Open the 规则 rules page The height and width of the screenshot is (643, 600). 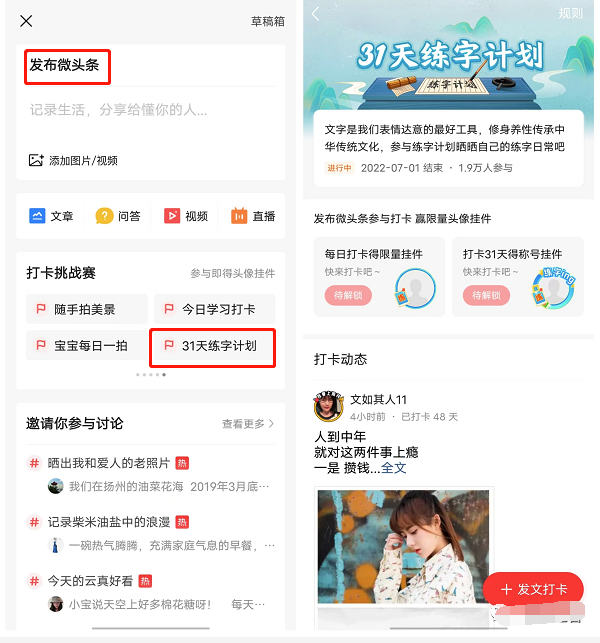pos(570,14)
